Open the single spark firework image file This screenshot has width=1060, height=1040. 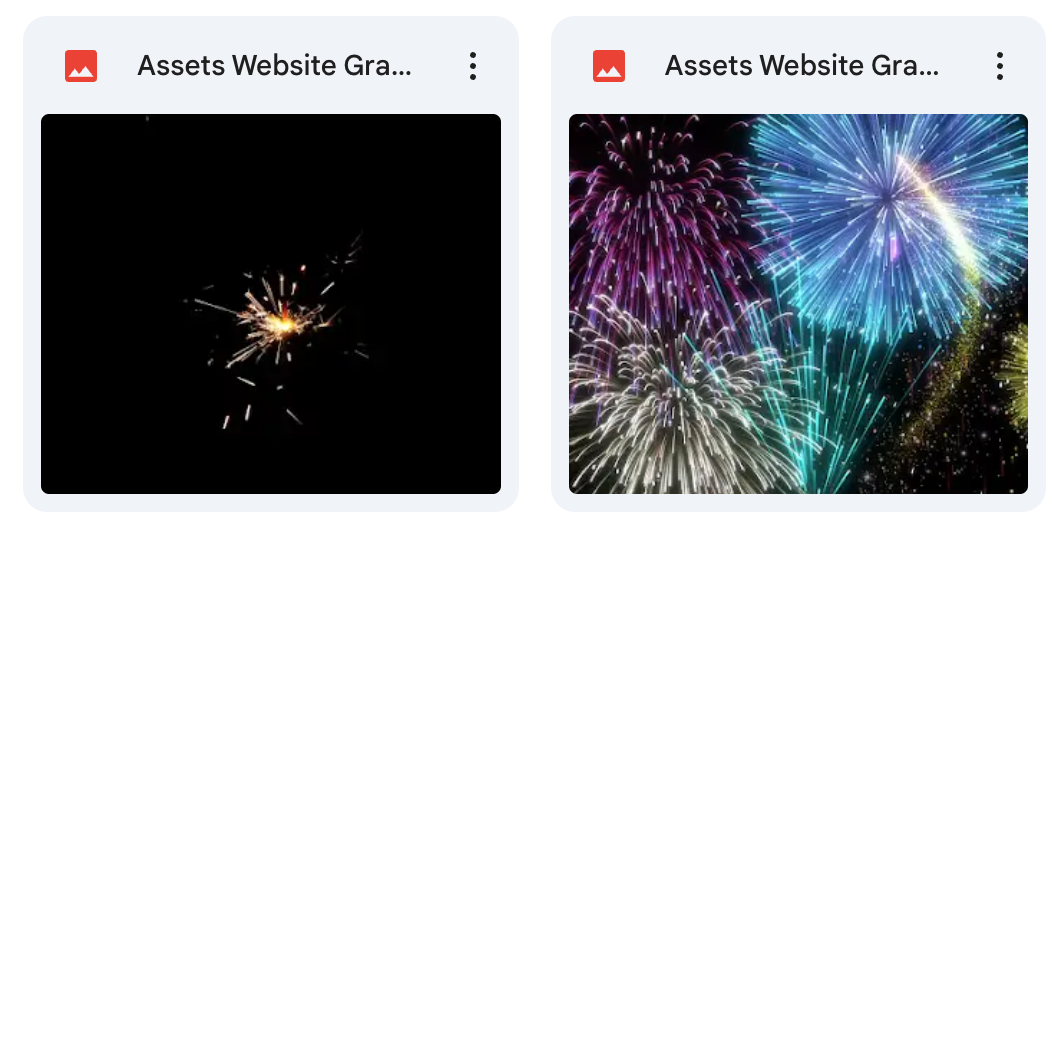click(270, 303)
